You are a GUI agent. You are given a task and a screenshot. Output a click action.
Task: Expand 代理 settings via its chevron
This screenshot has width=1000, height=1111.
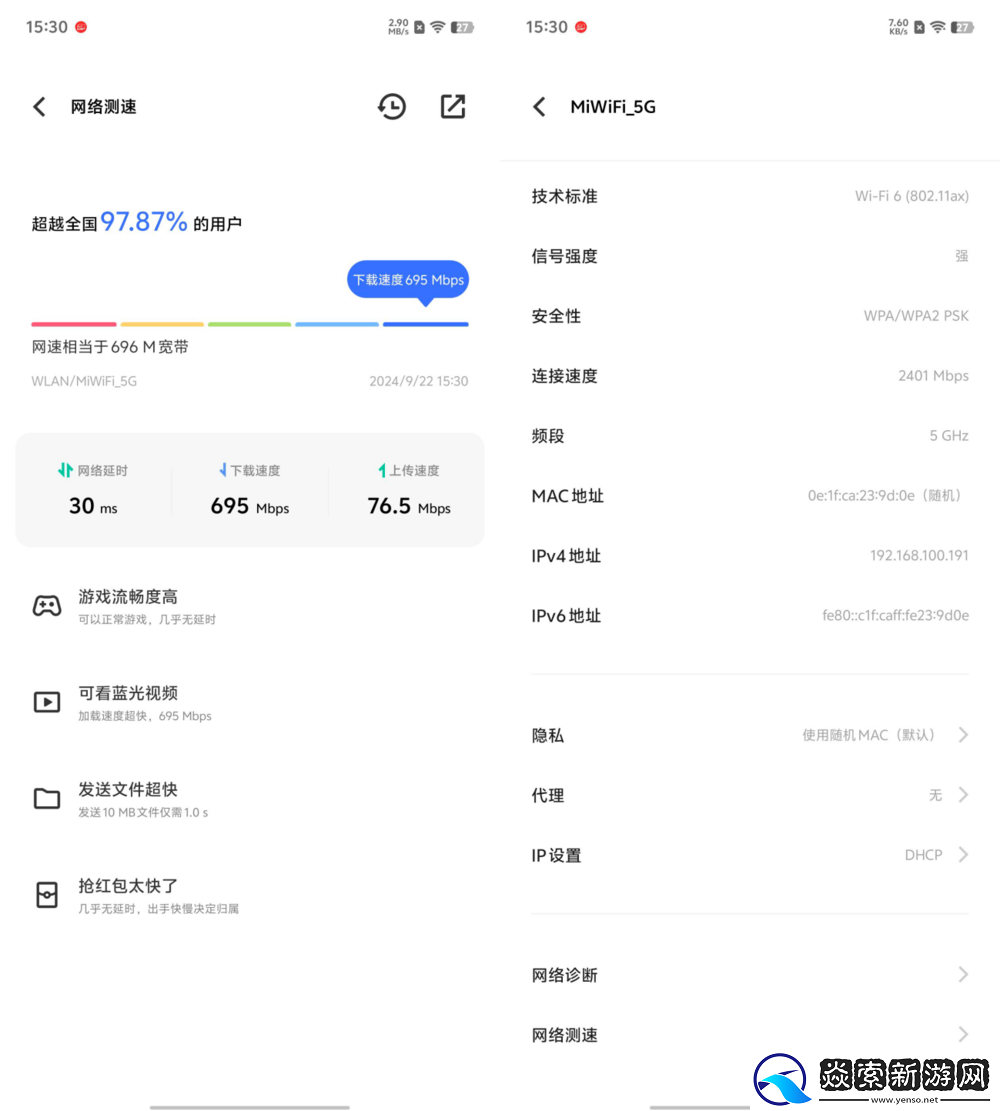tap(963, 795)
